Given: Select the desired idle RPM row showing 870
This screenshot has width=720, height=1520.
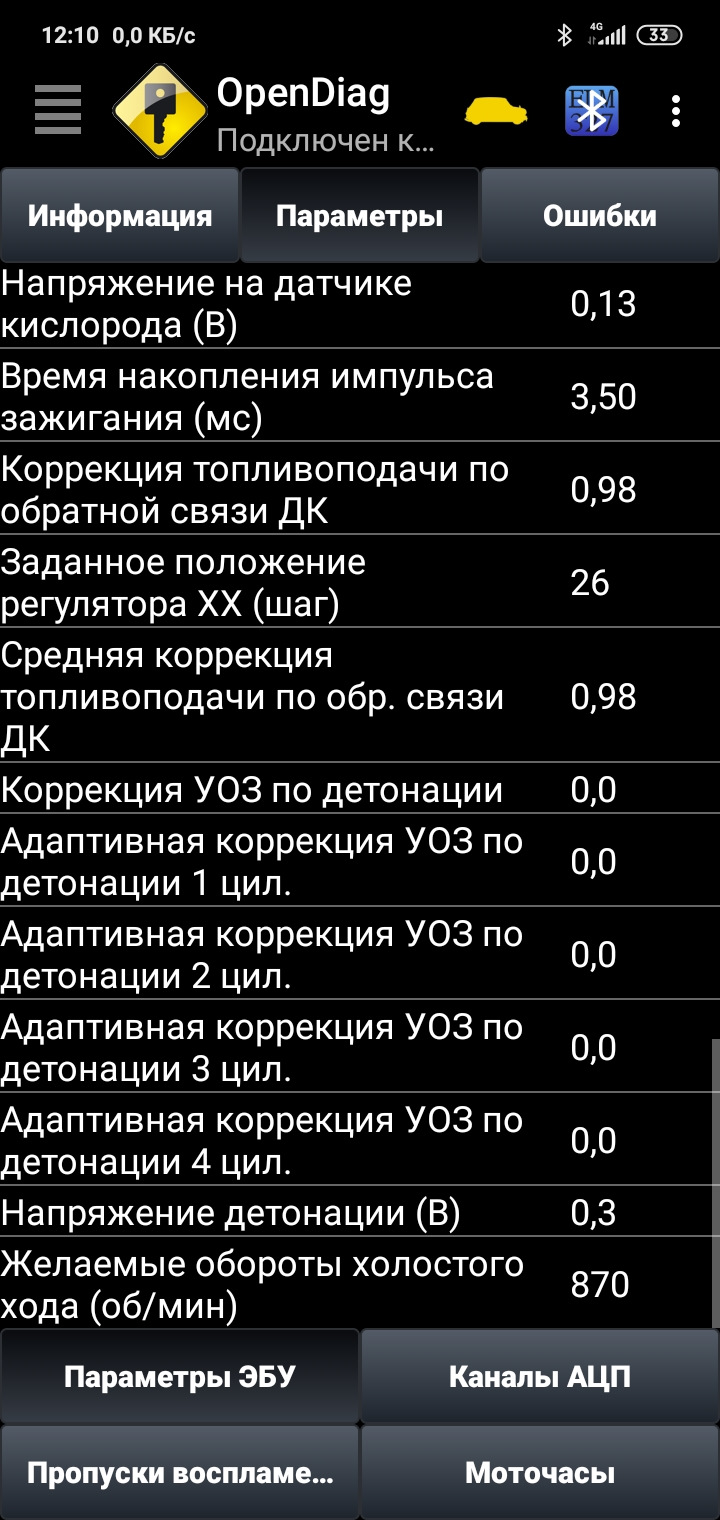Looking at the screenshot, I should click(x=300, y=1282).
